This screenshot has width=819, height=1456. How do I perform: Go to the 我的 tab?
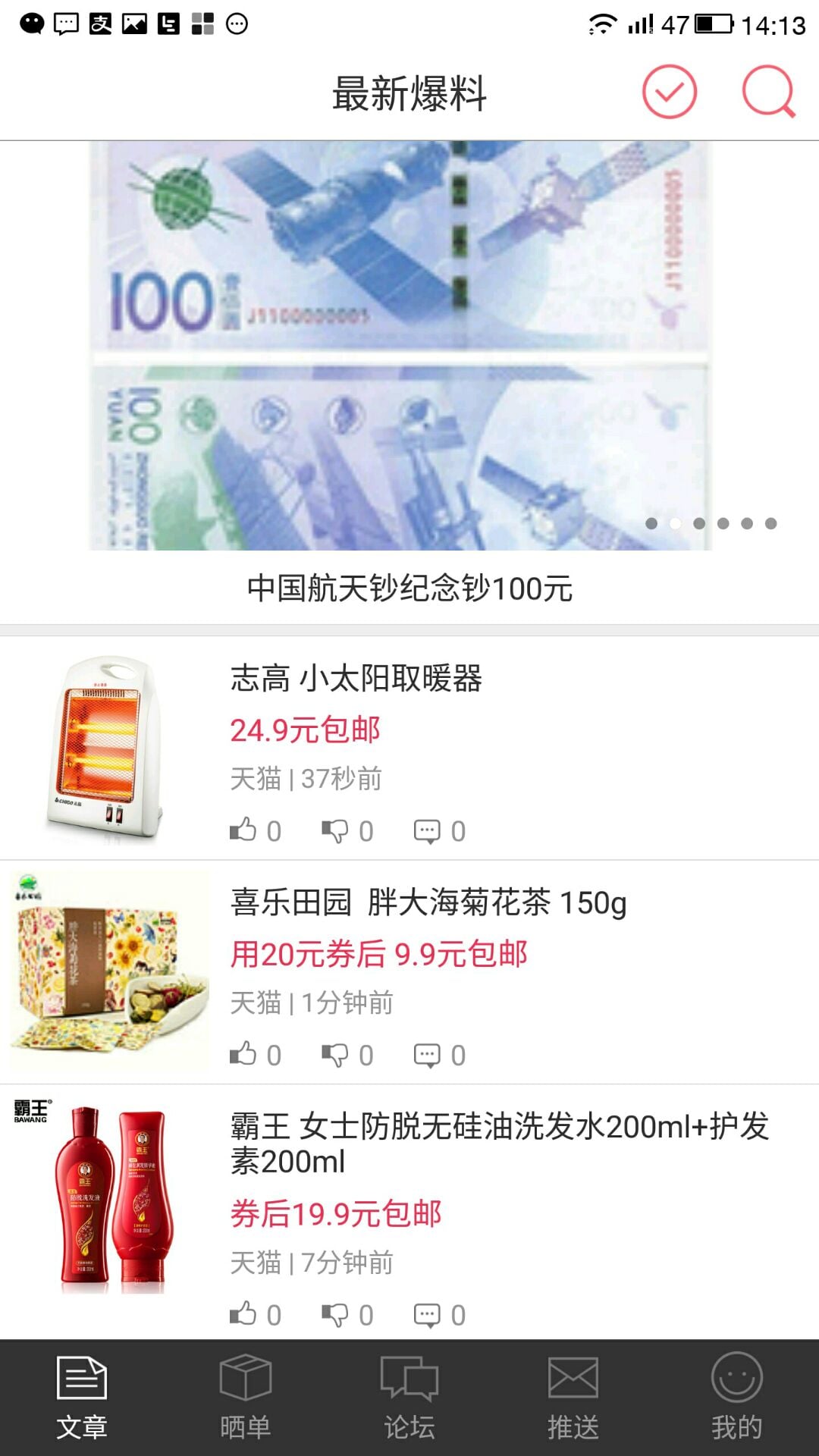[x=736, y=1397]
